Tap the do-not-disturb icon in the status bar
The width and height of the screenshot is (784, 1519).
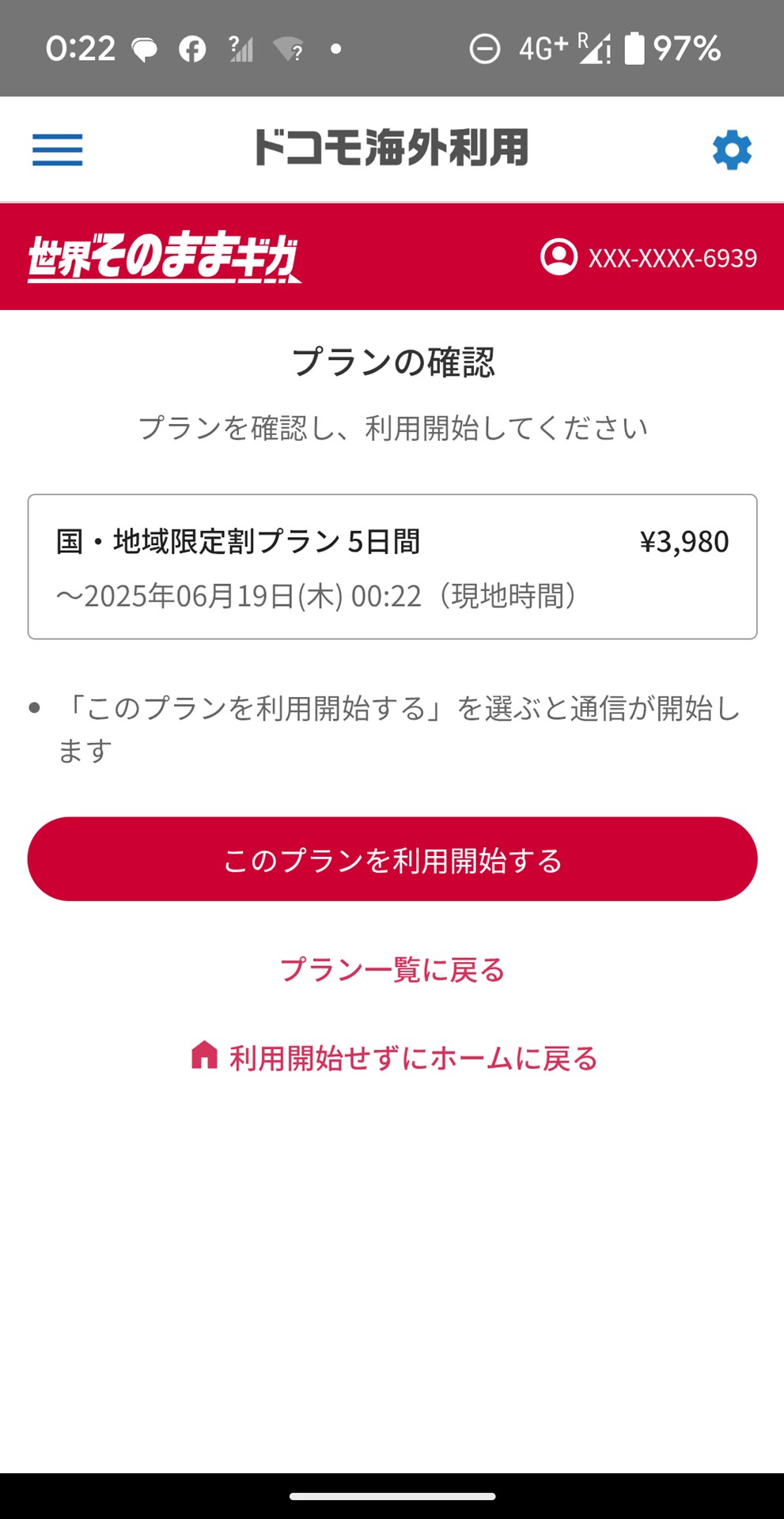tap(485, 47)
